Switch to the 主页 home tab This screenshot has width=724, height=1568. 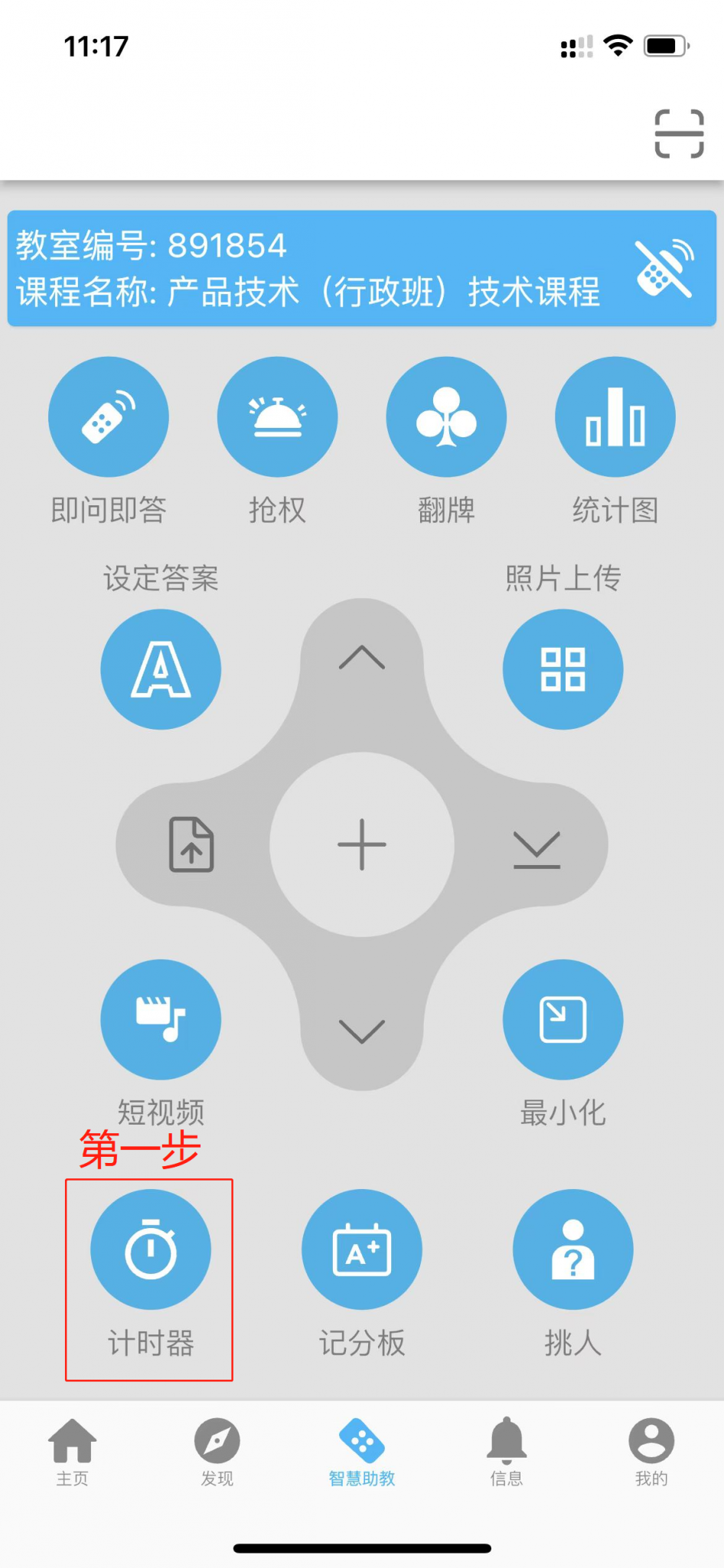point(73,1452)
